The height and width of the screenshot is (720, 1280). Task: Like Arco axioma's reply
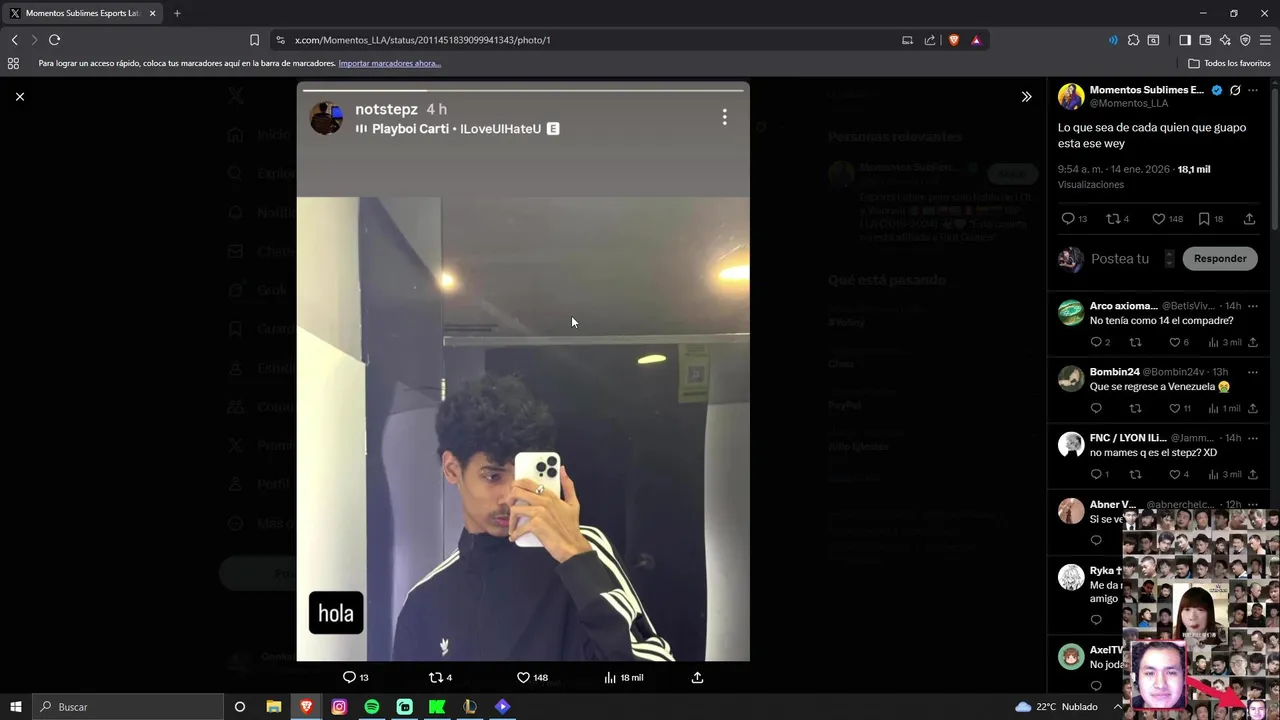[x=1175, y=342]
